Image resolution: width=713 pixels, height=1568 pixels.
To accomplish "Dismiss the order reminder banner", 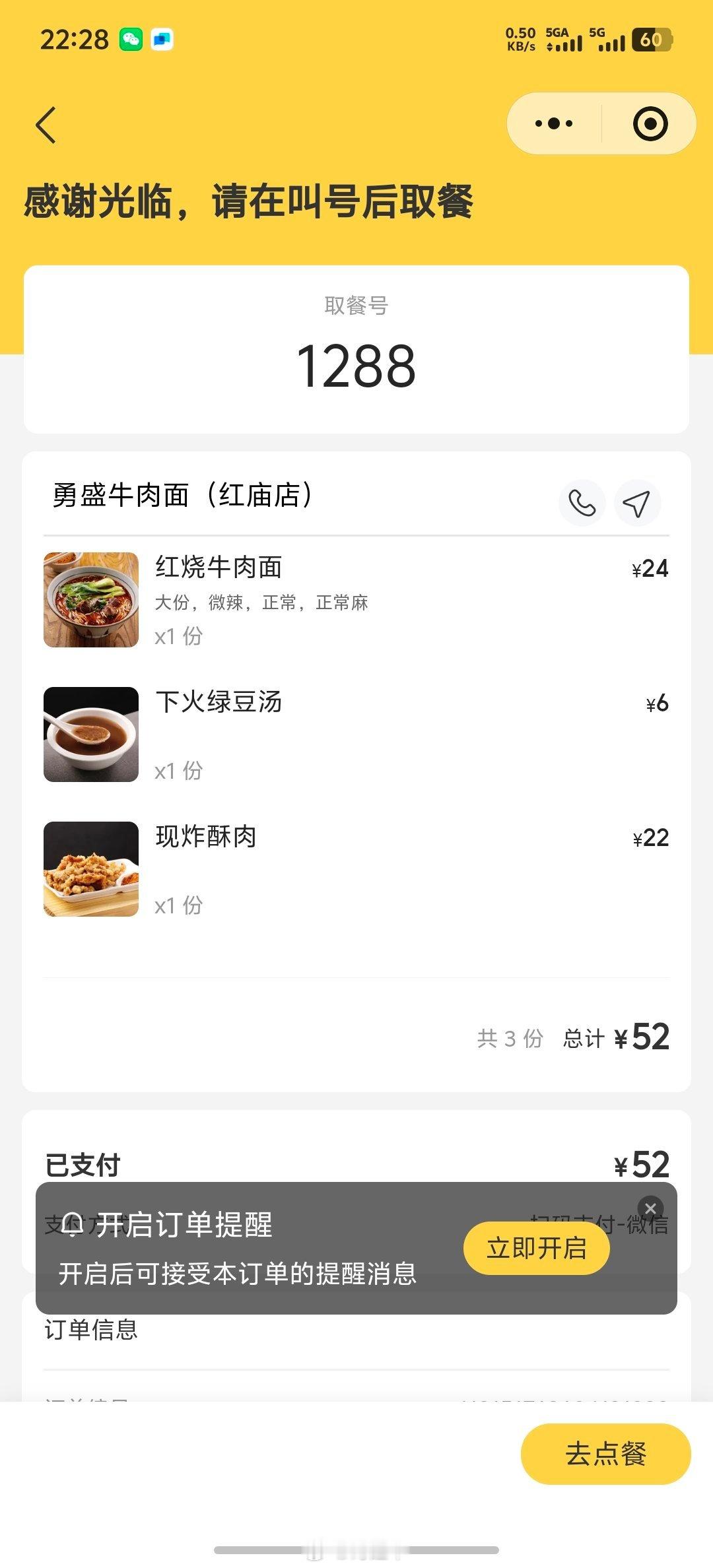I will (650, 1208).
